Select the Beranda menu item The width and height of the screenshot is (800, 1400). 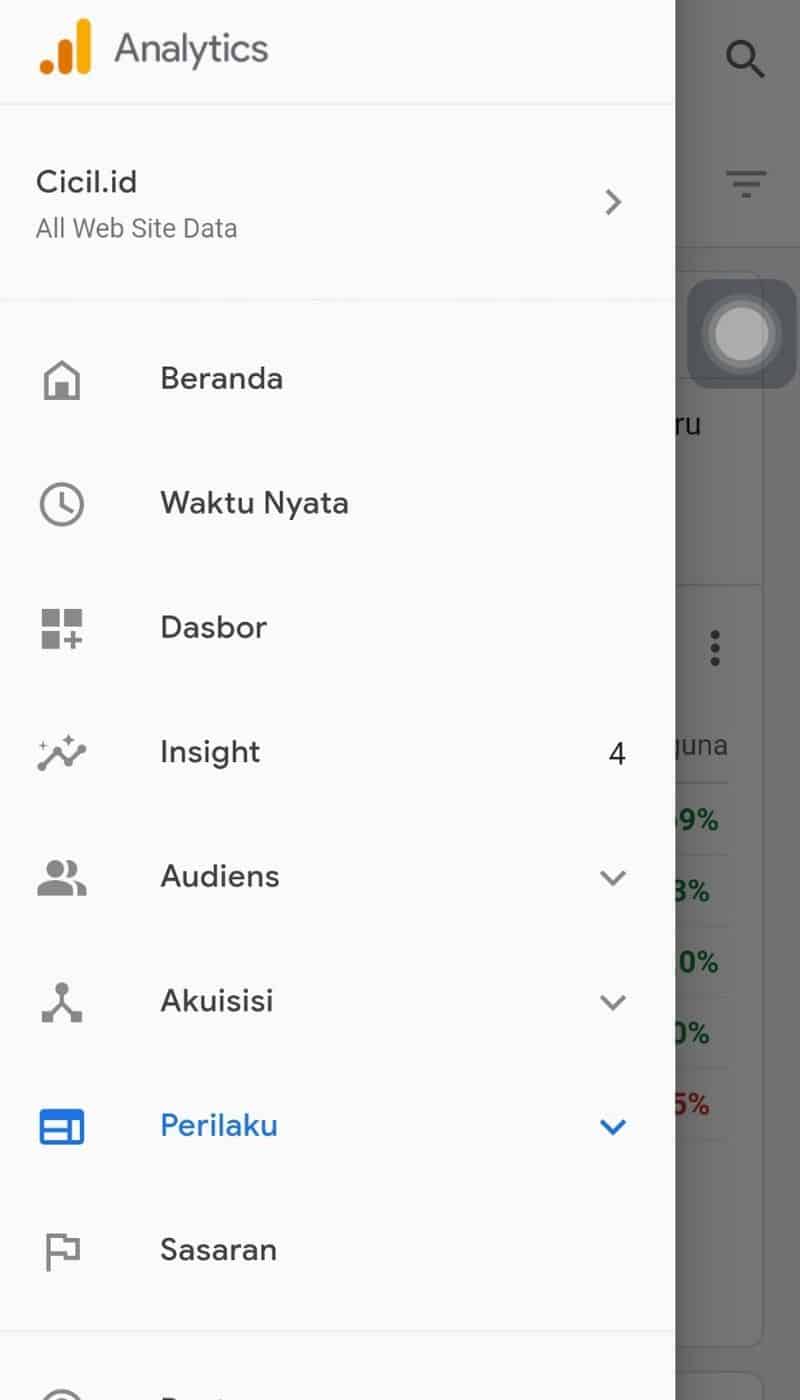click(221, 379)
